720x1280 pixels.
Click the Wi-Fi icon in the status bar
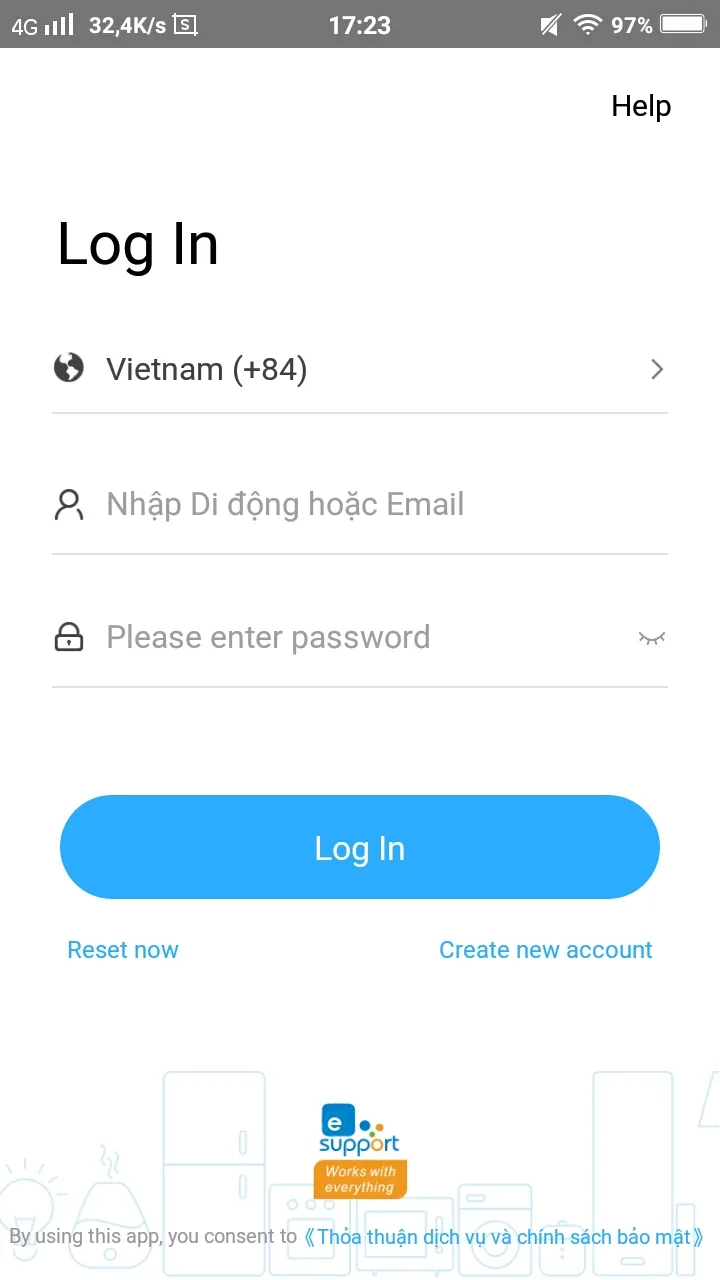[x=588, y=24]
